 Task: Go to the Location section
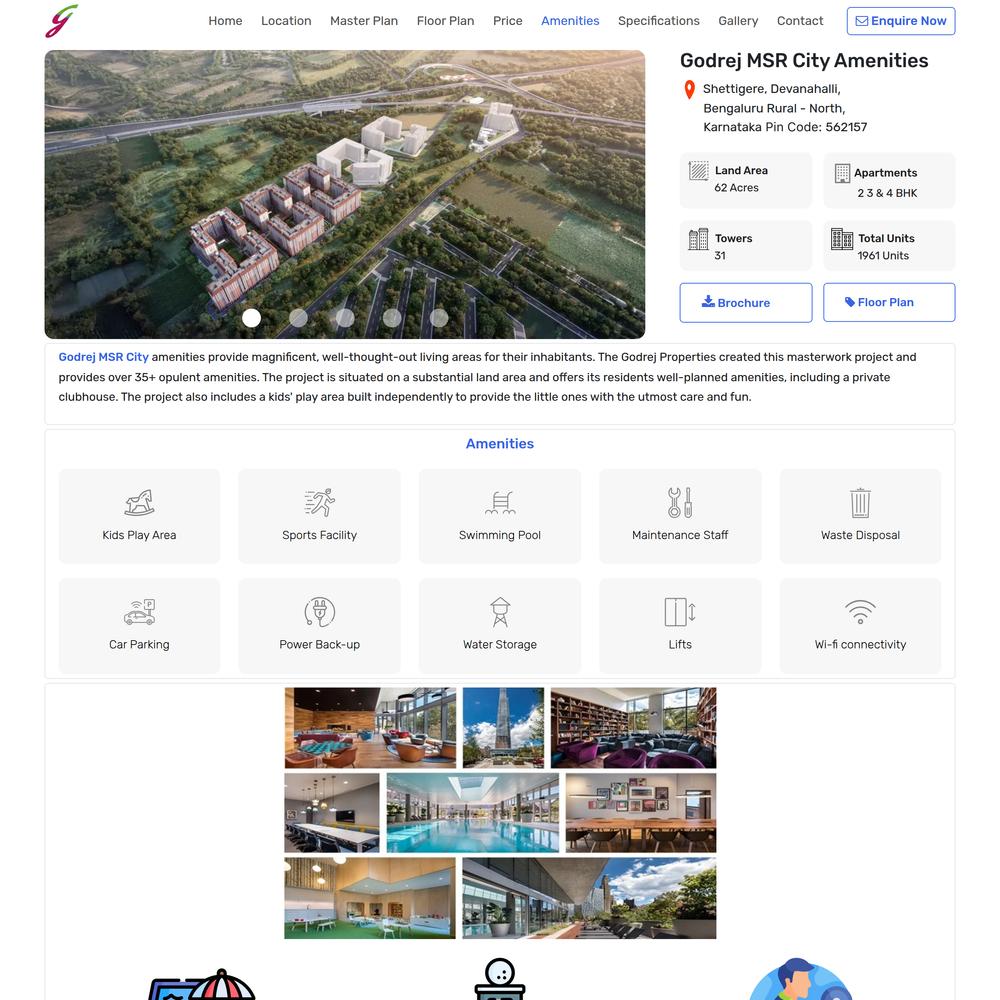(286, 21)
